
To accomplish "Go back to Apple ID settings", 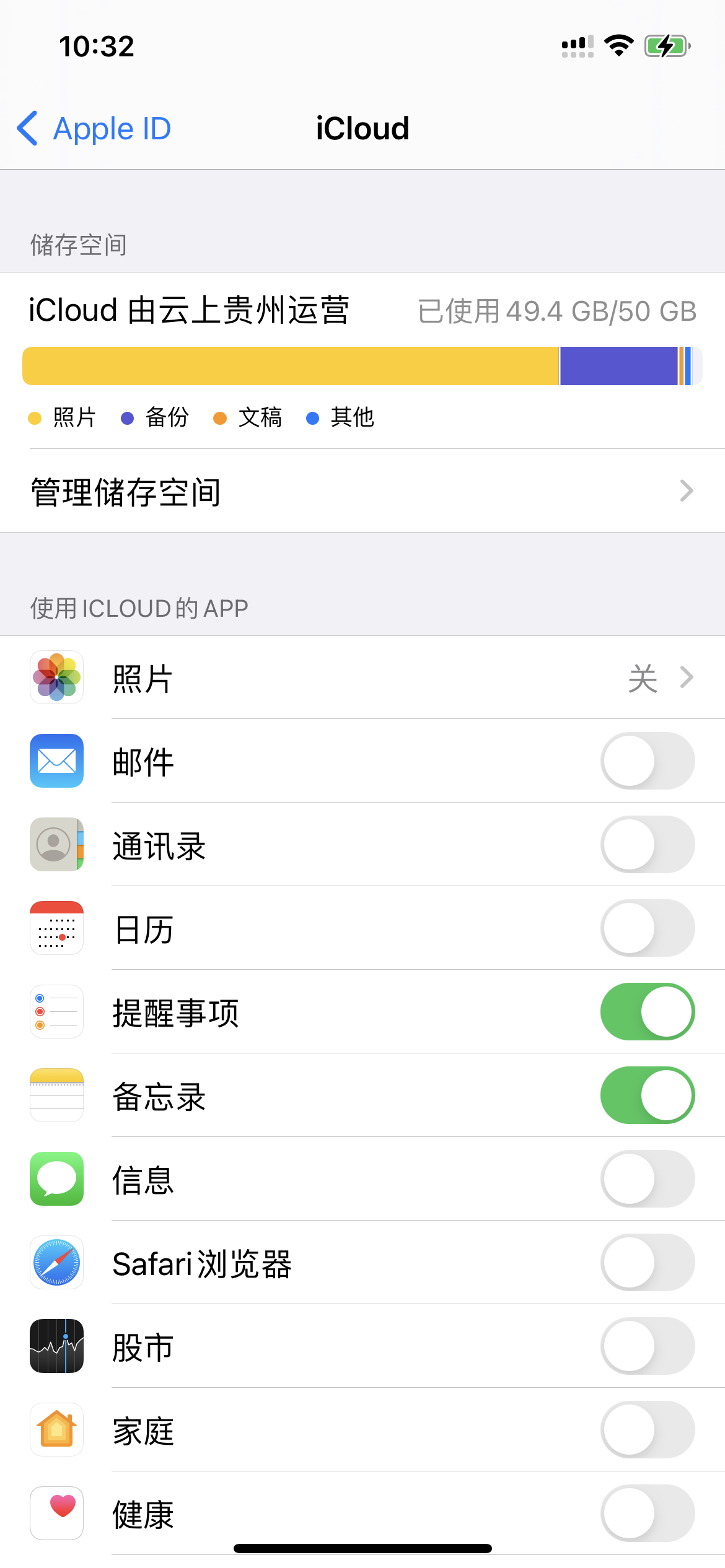I will [x=94, y=129].
